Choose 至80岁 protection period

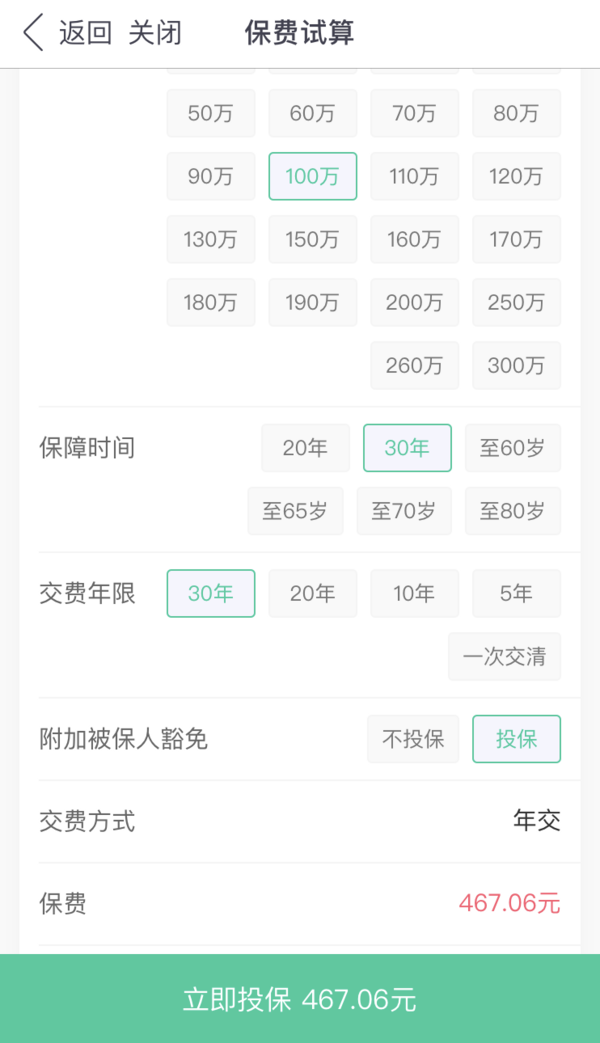coord(513,511)
